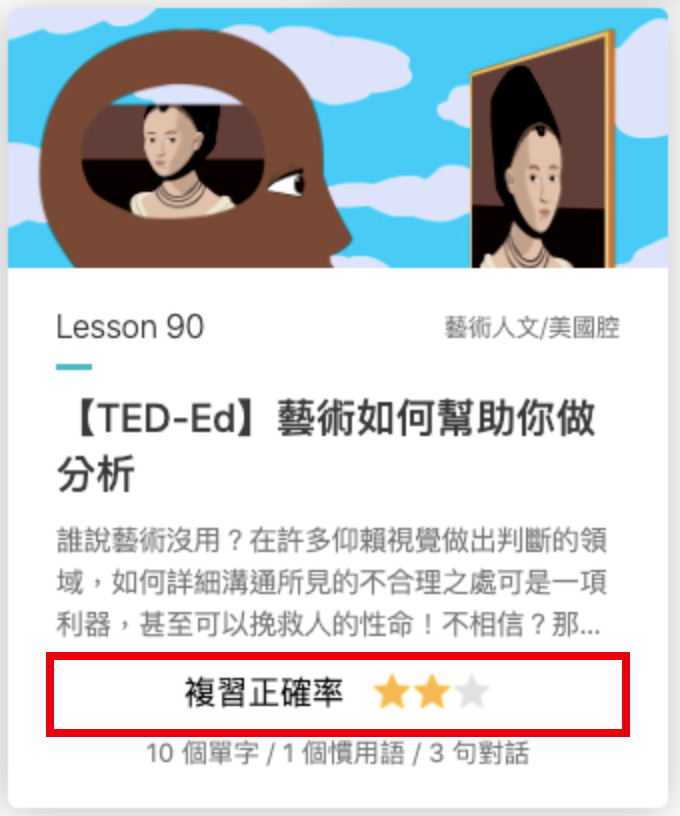Tap the 複習正確率 star rating row
The width and height of the screenshot is (680, 816).
point(338,693)
